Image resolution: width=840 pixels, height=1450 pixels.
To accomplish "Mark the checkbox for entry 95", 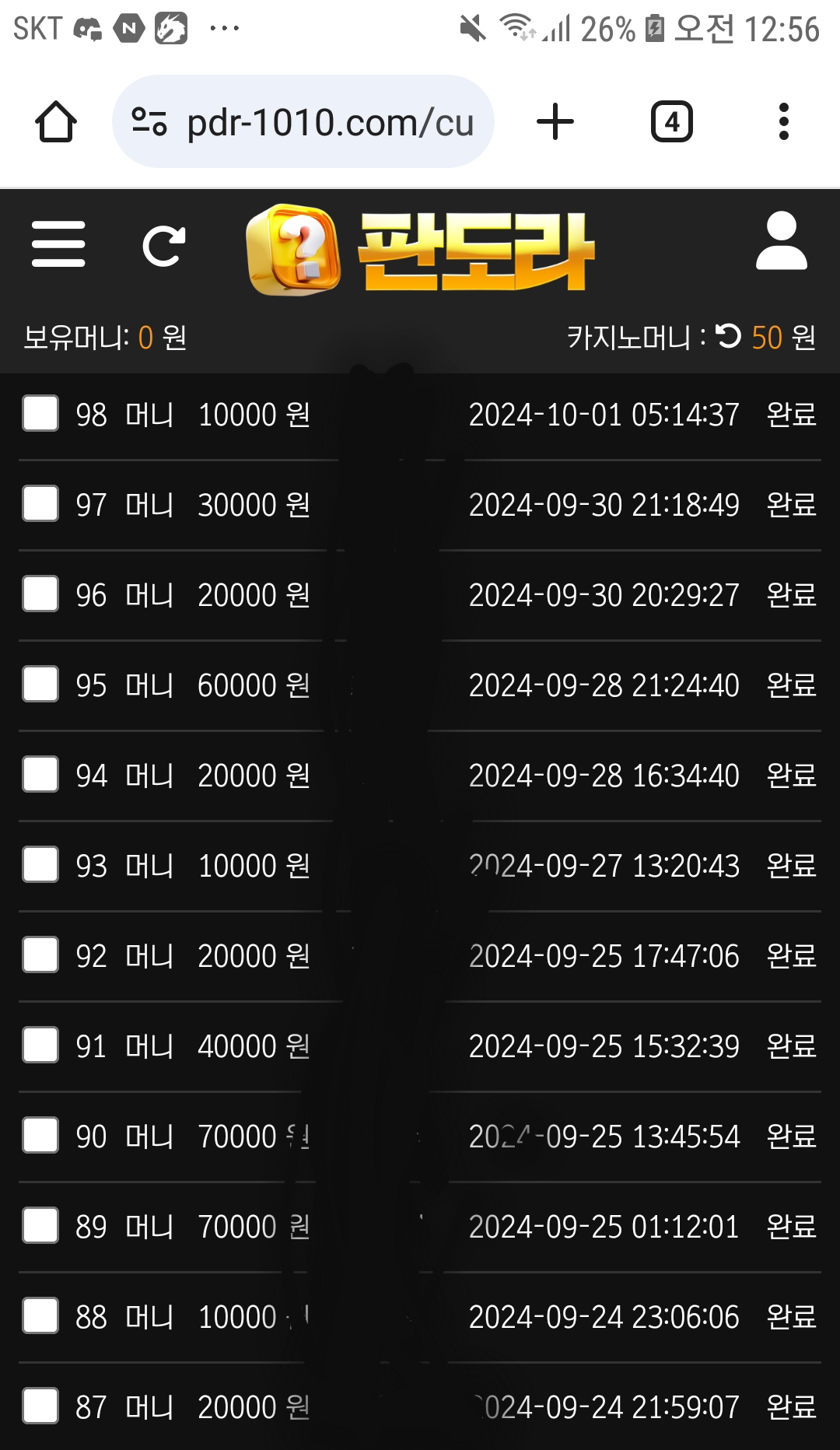I will [x=40, y=684].
